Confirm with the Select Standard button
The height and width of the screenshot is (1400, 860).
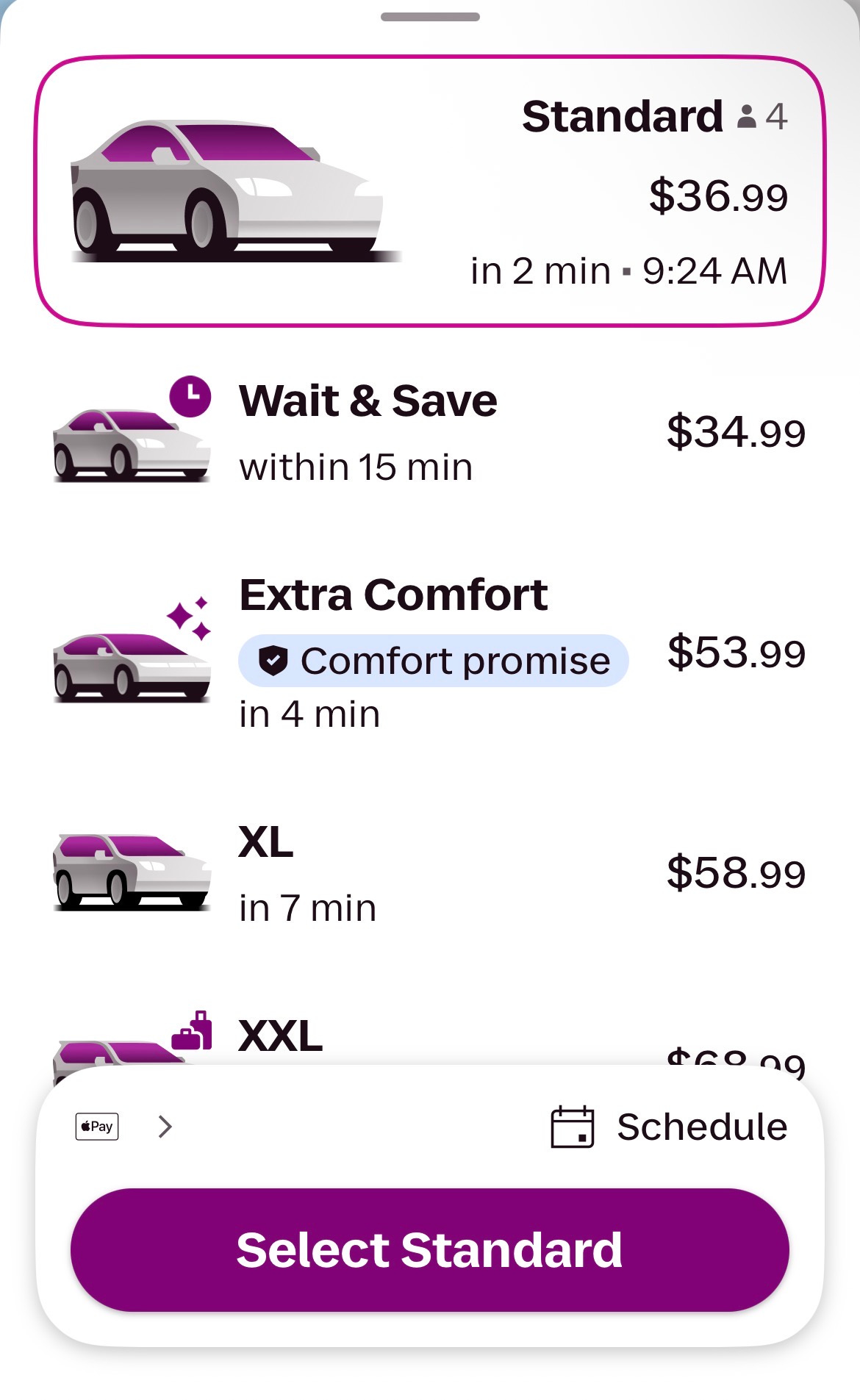(x=430, y=1250)
